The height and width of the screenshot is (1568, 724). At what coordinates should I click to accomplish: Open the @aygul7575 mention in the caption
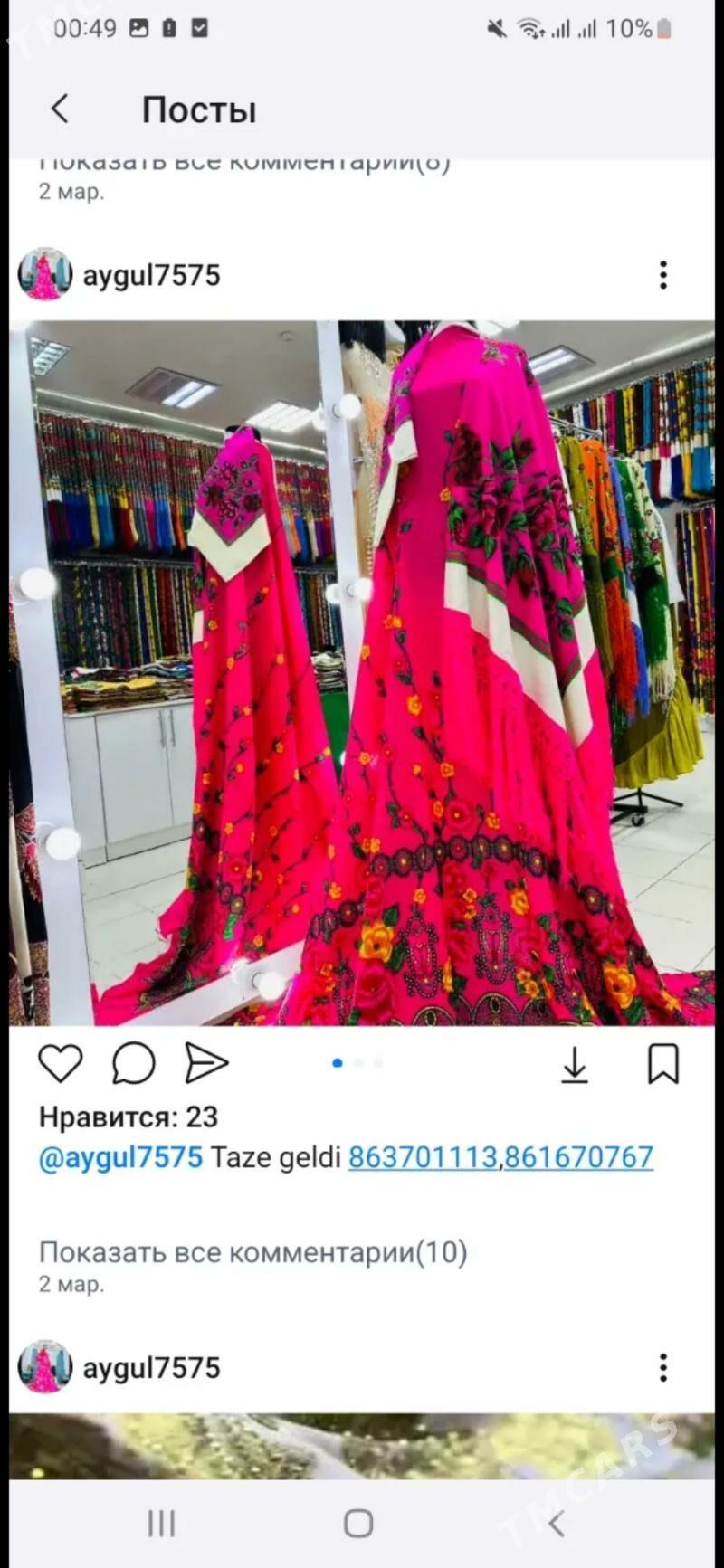(x=120, y=1157)
